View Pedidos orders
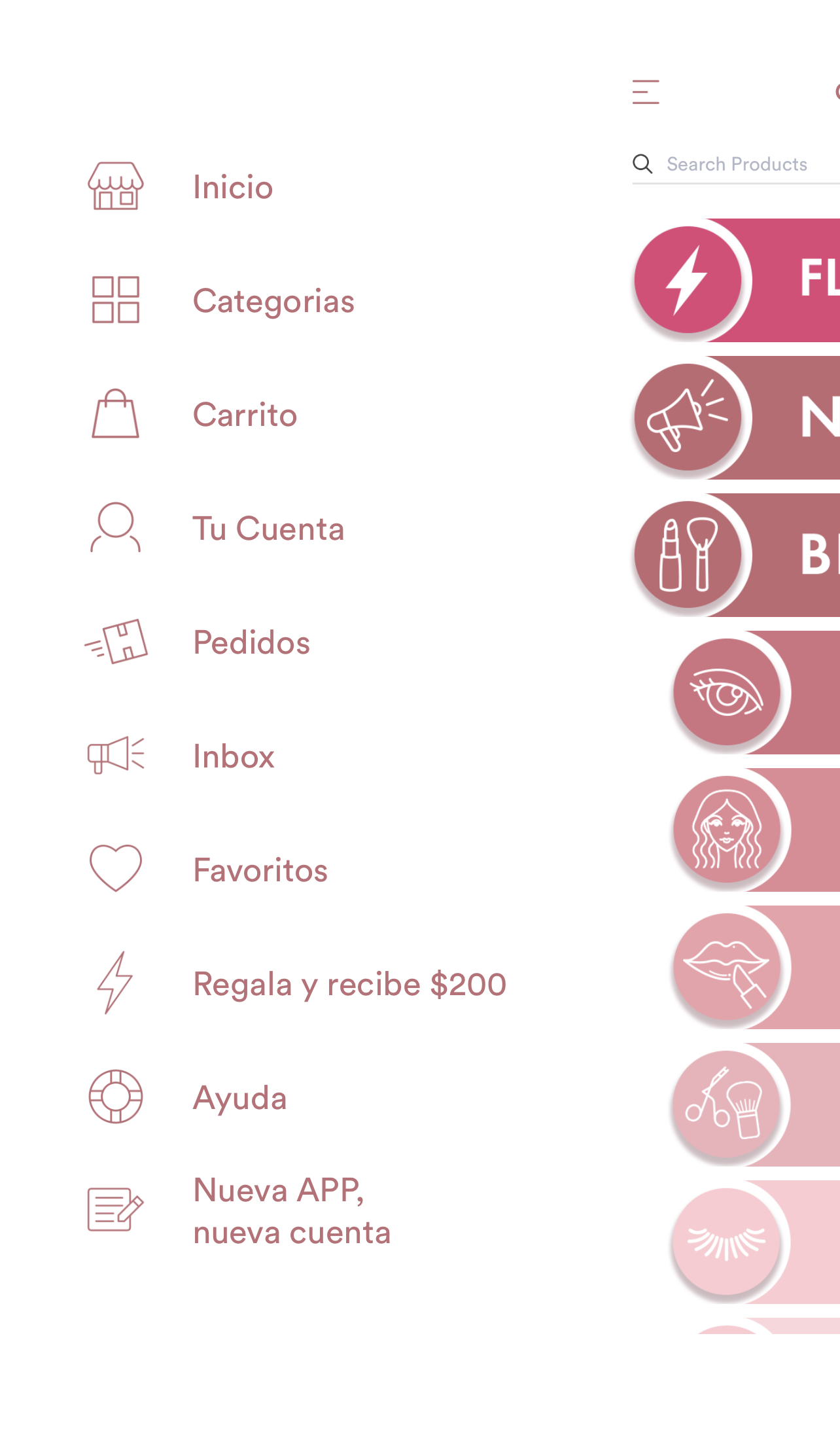 pos(252,643)
